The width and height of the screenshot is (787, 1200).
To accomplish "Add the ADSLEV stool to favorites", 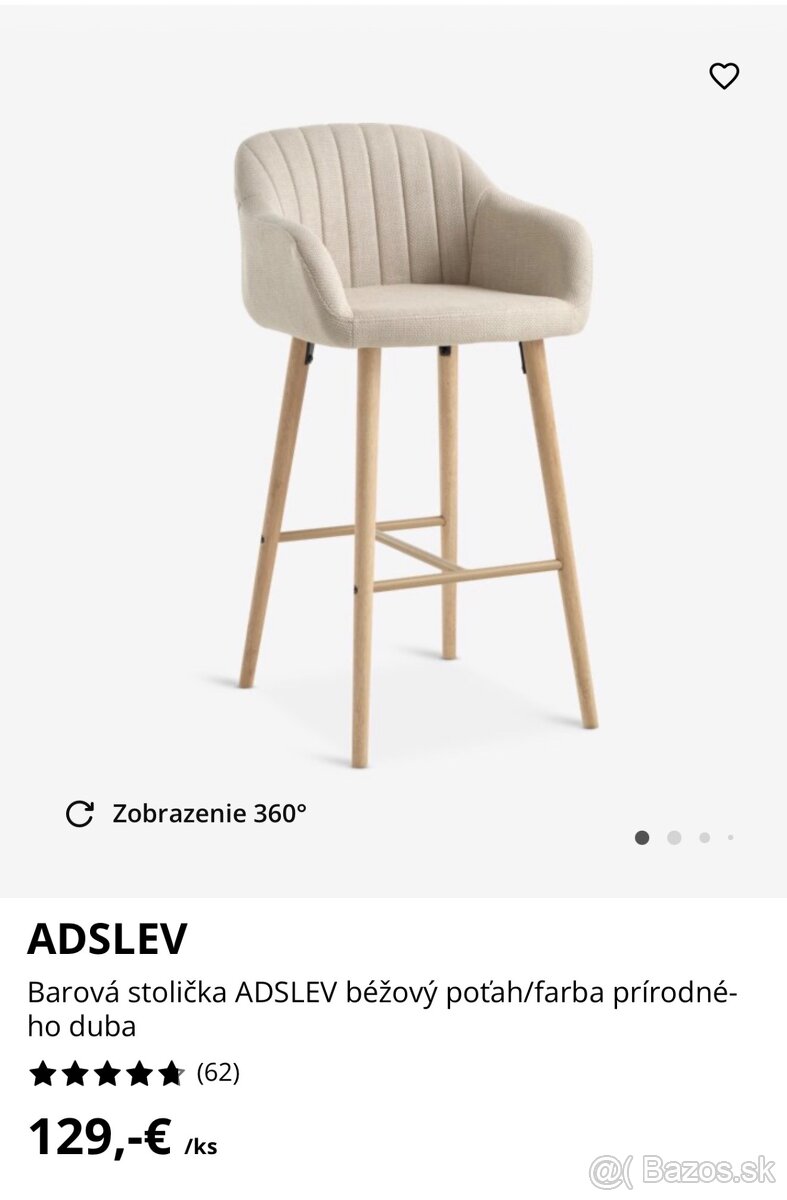I will pyautogui.click(x=723, y=76).
